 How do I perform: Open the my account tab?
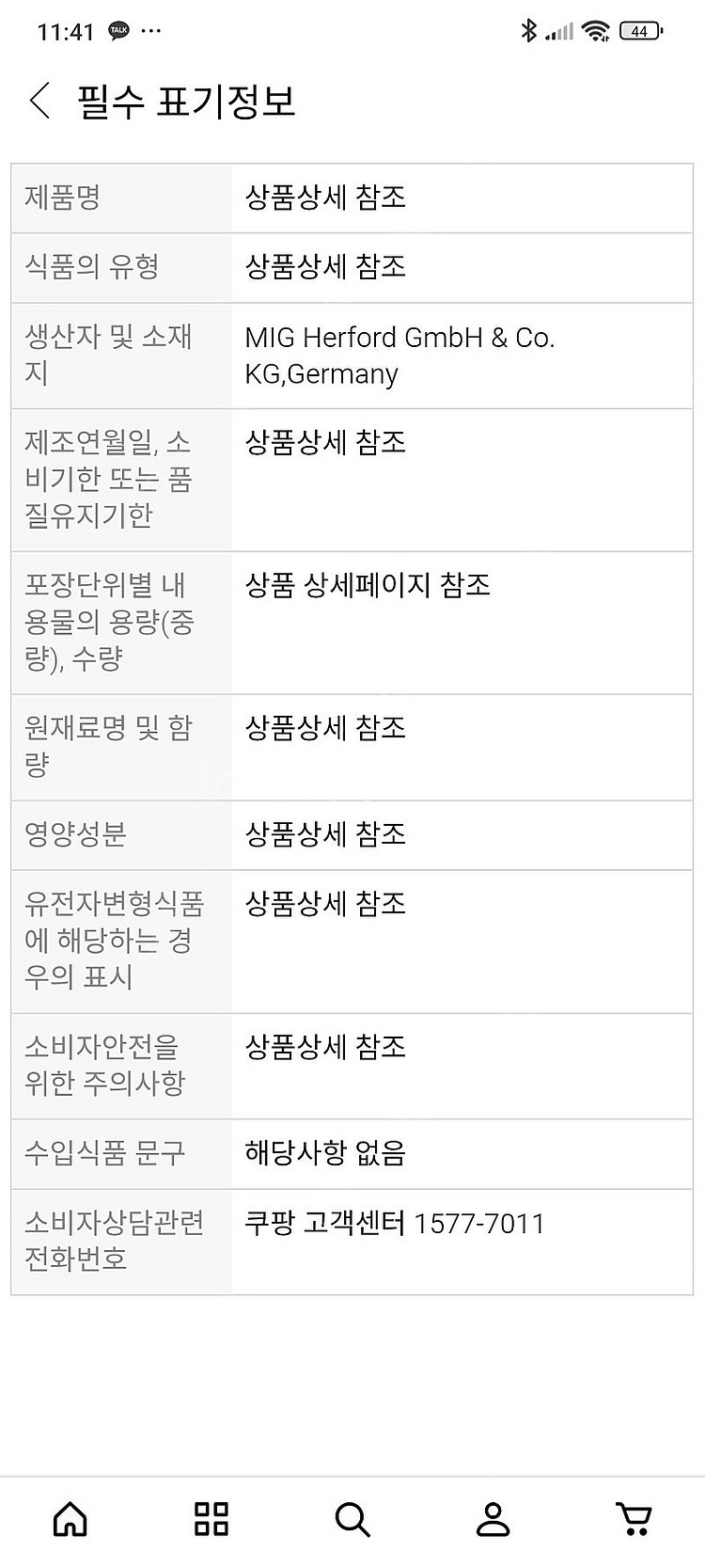tap(493, 1518)
